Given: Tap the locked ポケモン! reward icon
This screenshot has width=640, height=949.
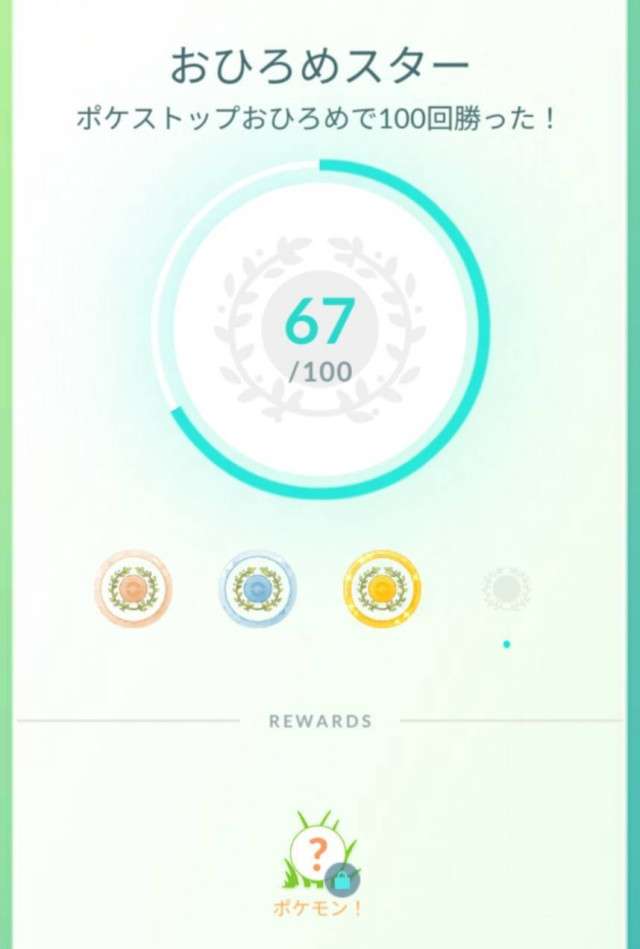Looking at the screenshot, I should click(x=318, y=858).
